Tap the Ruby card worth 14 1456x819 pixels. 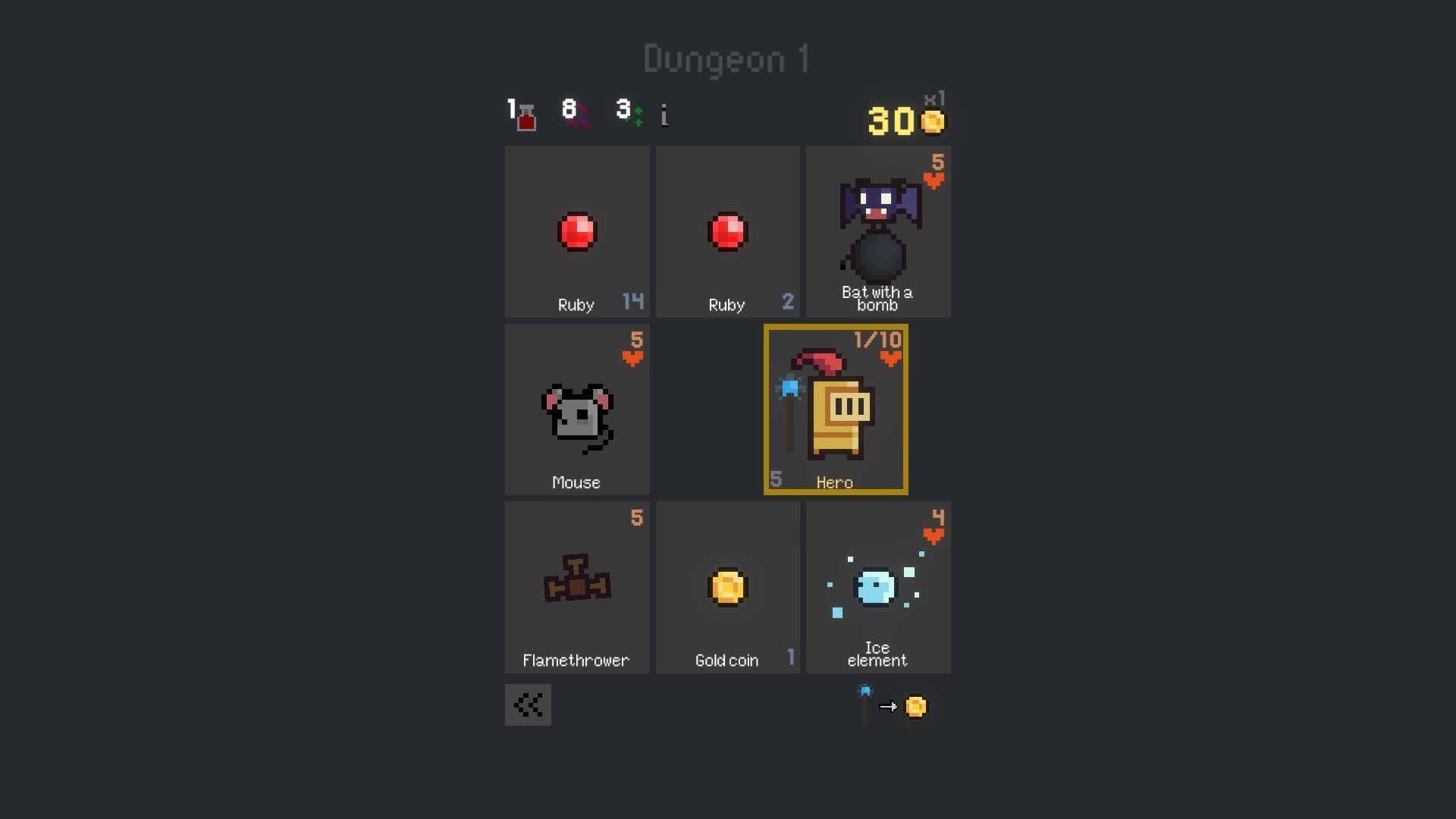tap(576, 231)
